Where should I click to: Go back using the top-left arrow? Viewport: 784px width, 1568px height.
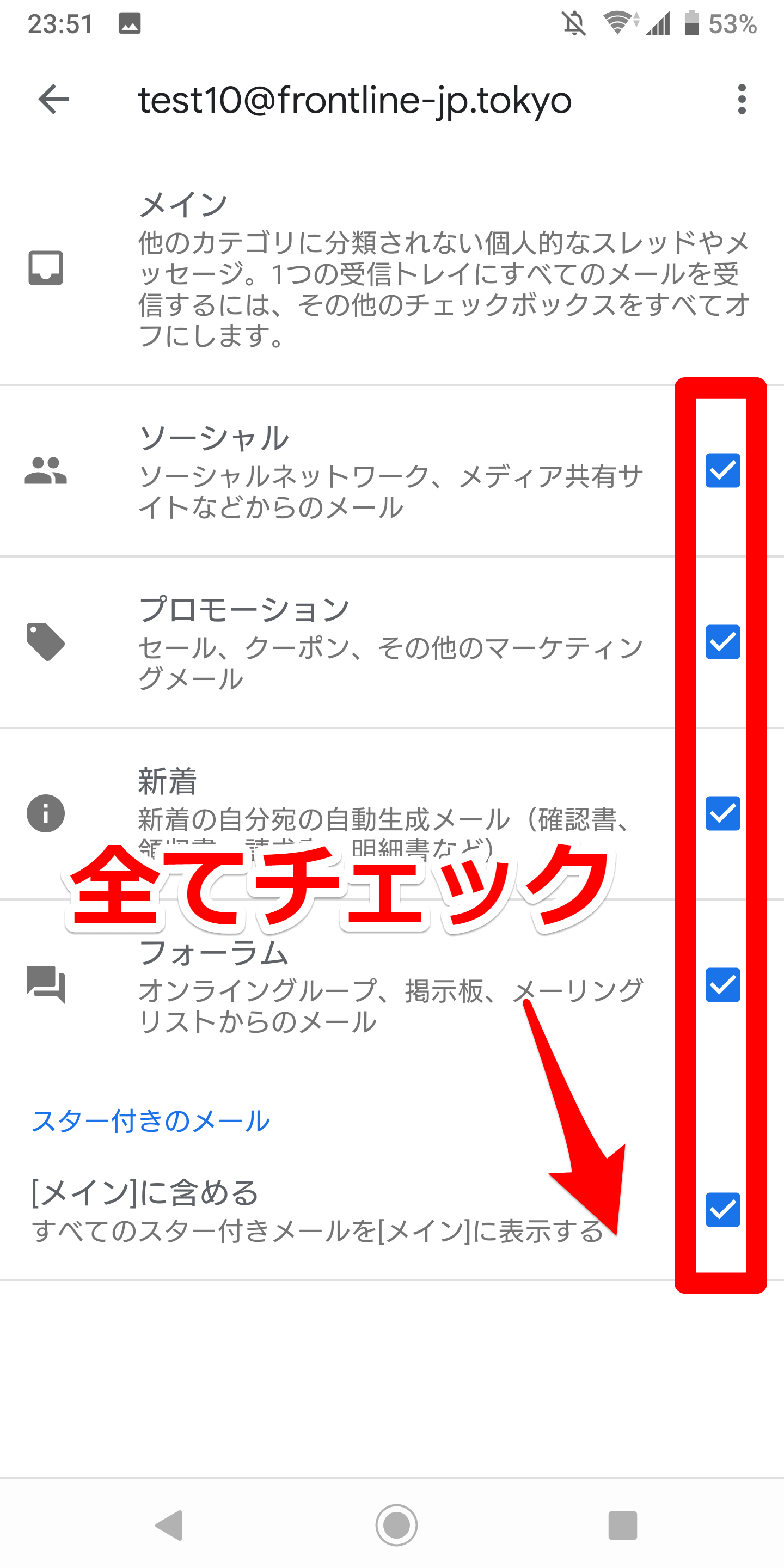coord(53,99)
